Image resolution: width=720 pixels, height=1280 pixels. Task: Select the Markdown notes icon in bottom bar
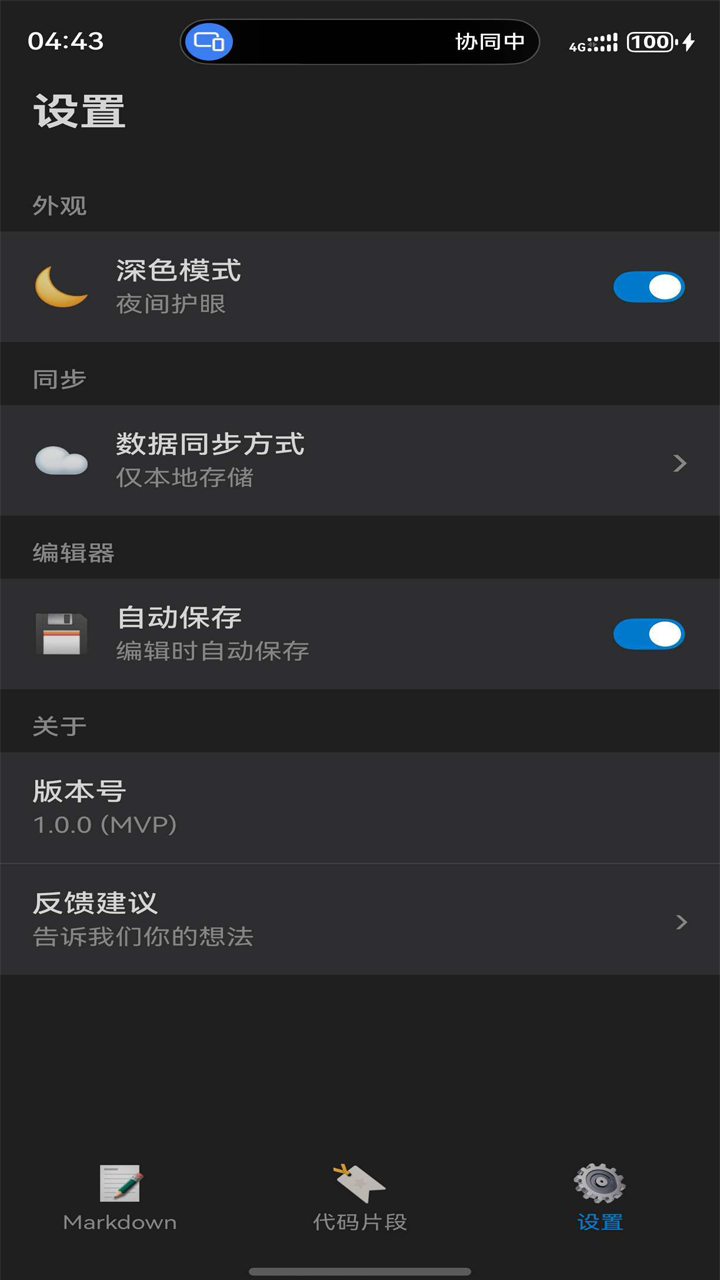coord(119,1185)
